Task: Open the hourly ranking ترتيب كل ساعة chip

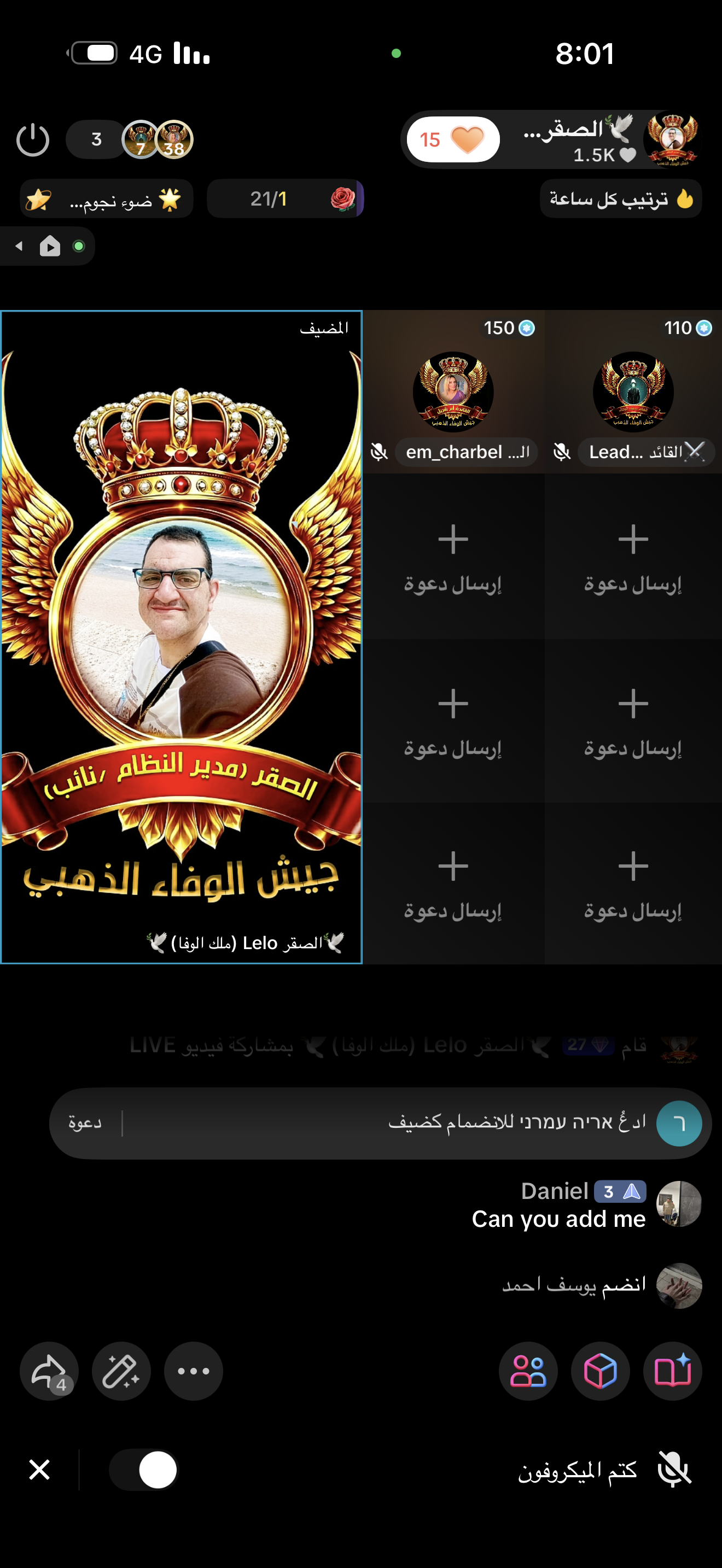Action: (620, 199)
